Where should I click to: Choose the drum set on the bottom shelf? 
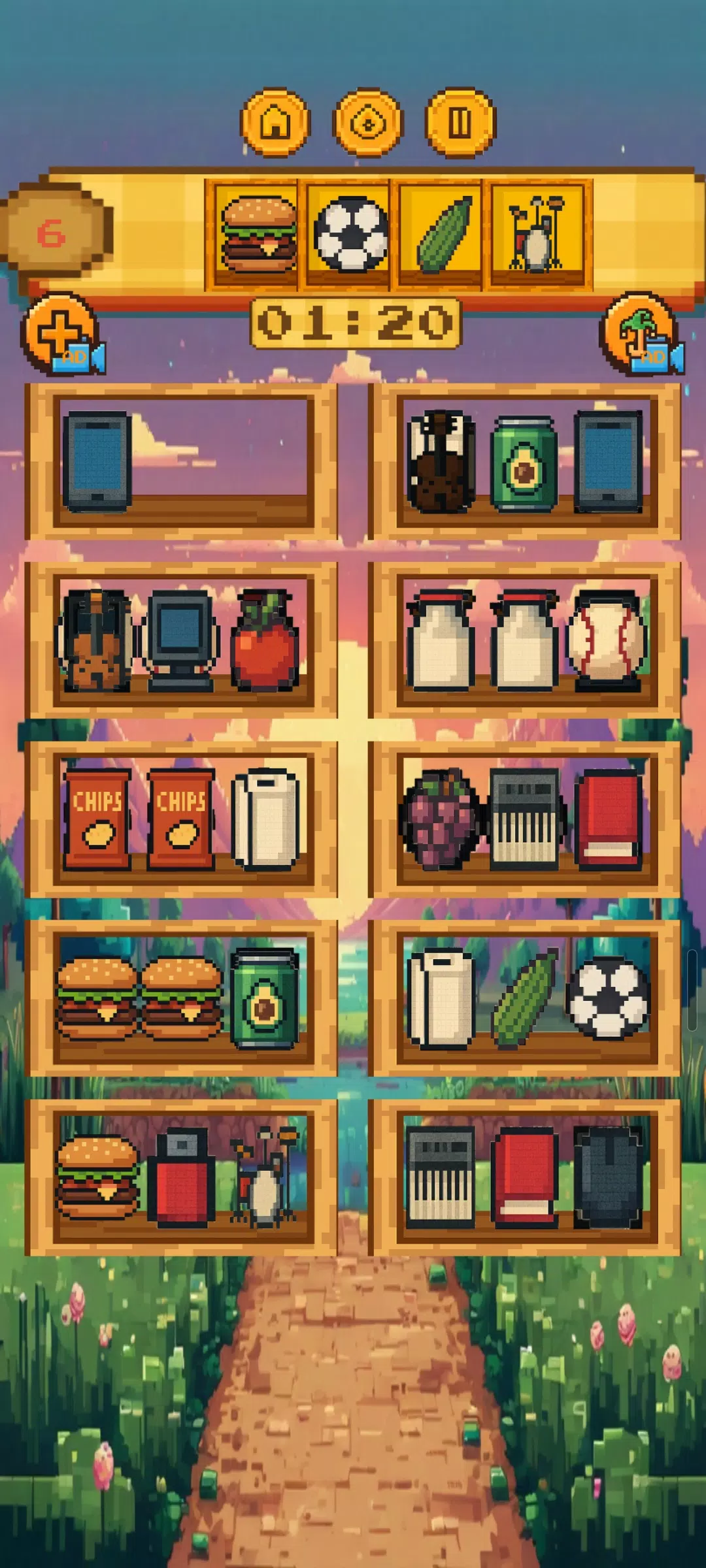(264, 1177)
